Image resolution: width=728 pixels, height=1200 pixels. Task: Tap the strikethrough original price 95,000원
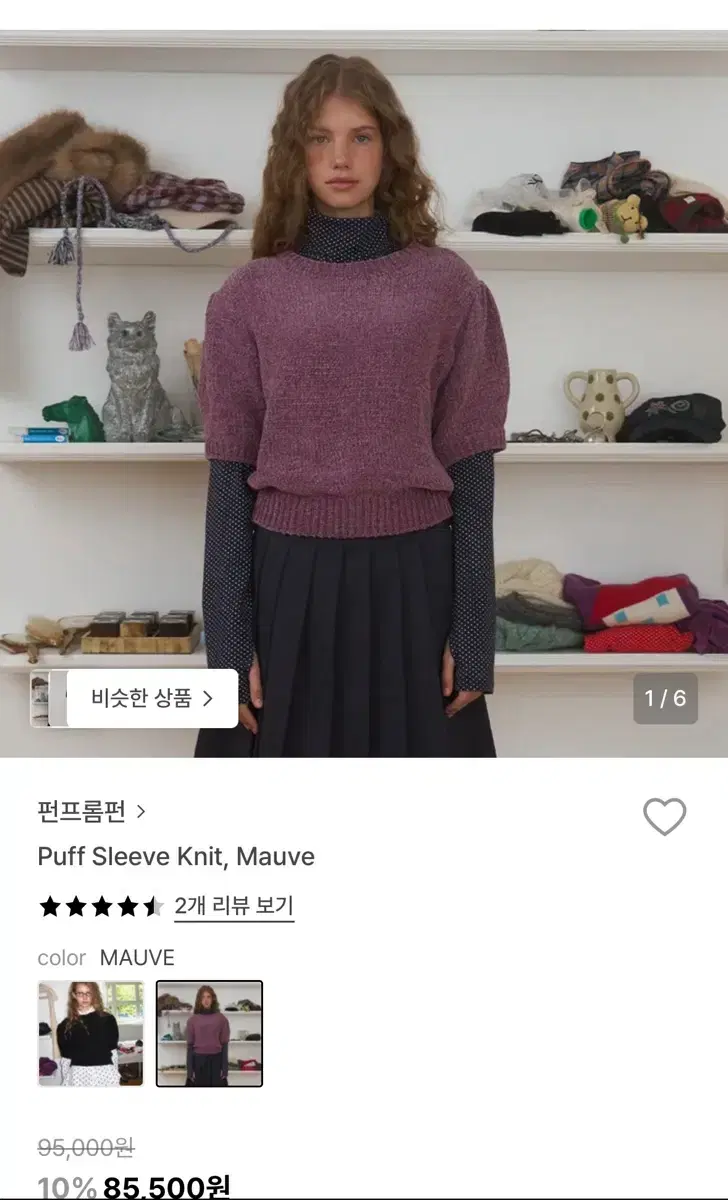pyautogui.click(x=83, y=1147)
